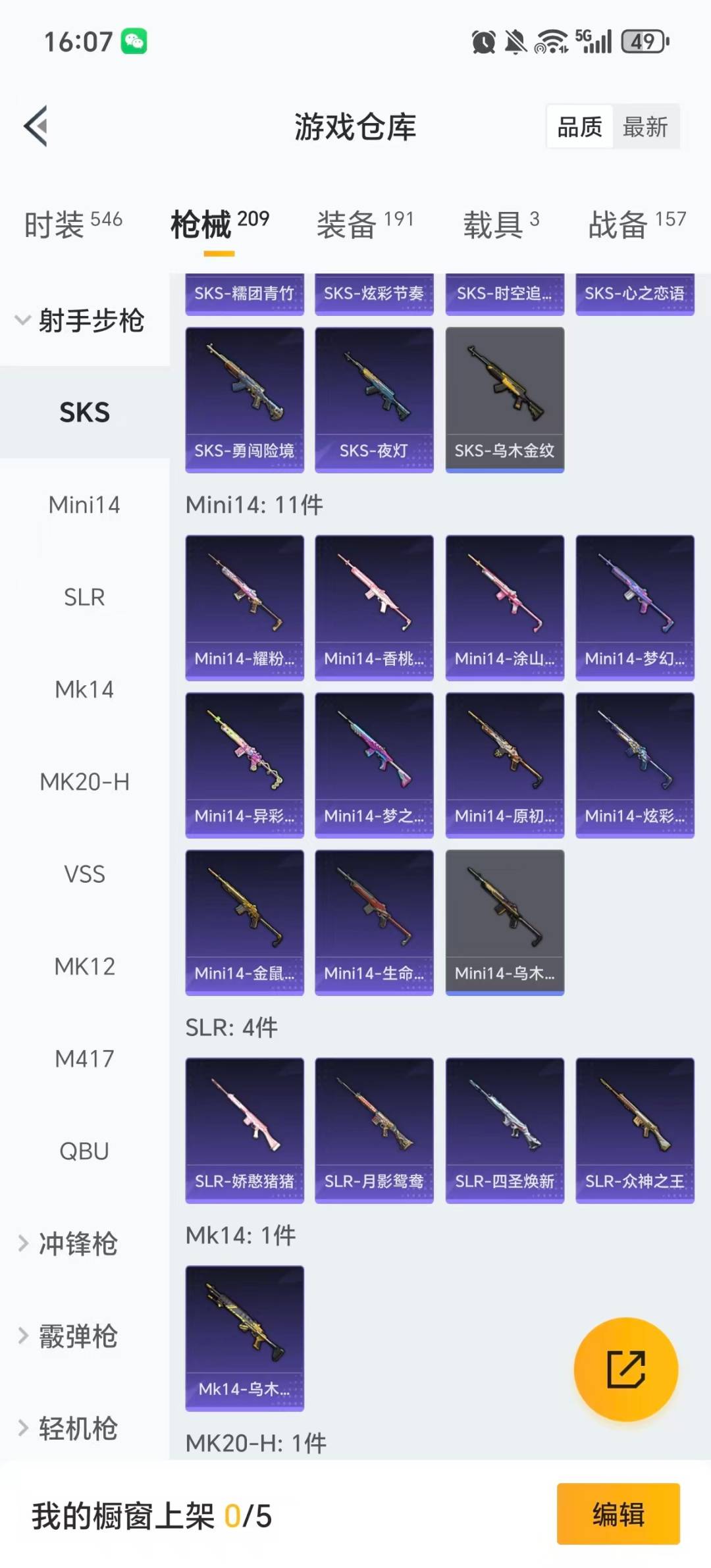Screen dimensions: 711x1568
Task: Sort inventory by 品质
Action: [579, 126]
